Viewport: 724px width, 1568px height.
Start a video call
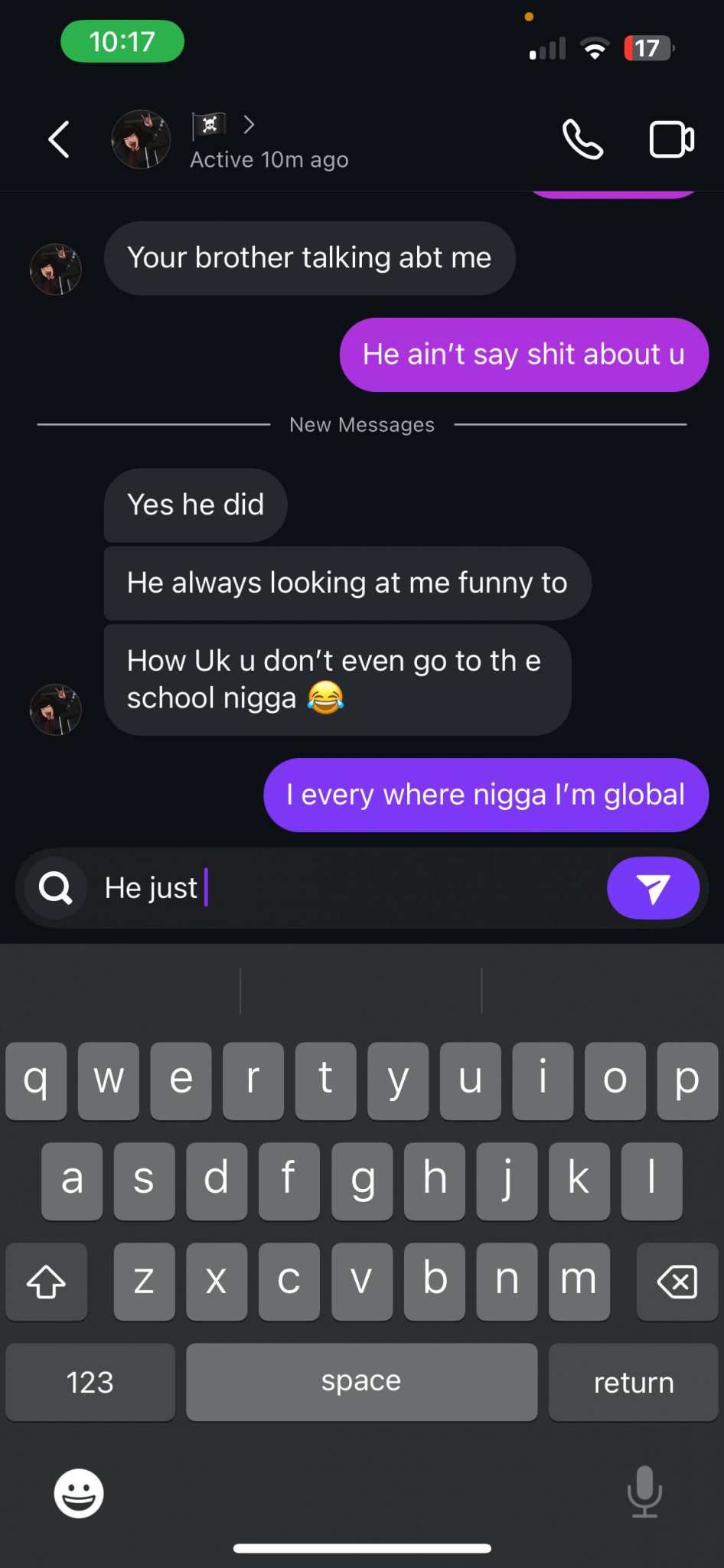[672, 139]
